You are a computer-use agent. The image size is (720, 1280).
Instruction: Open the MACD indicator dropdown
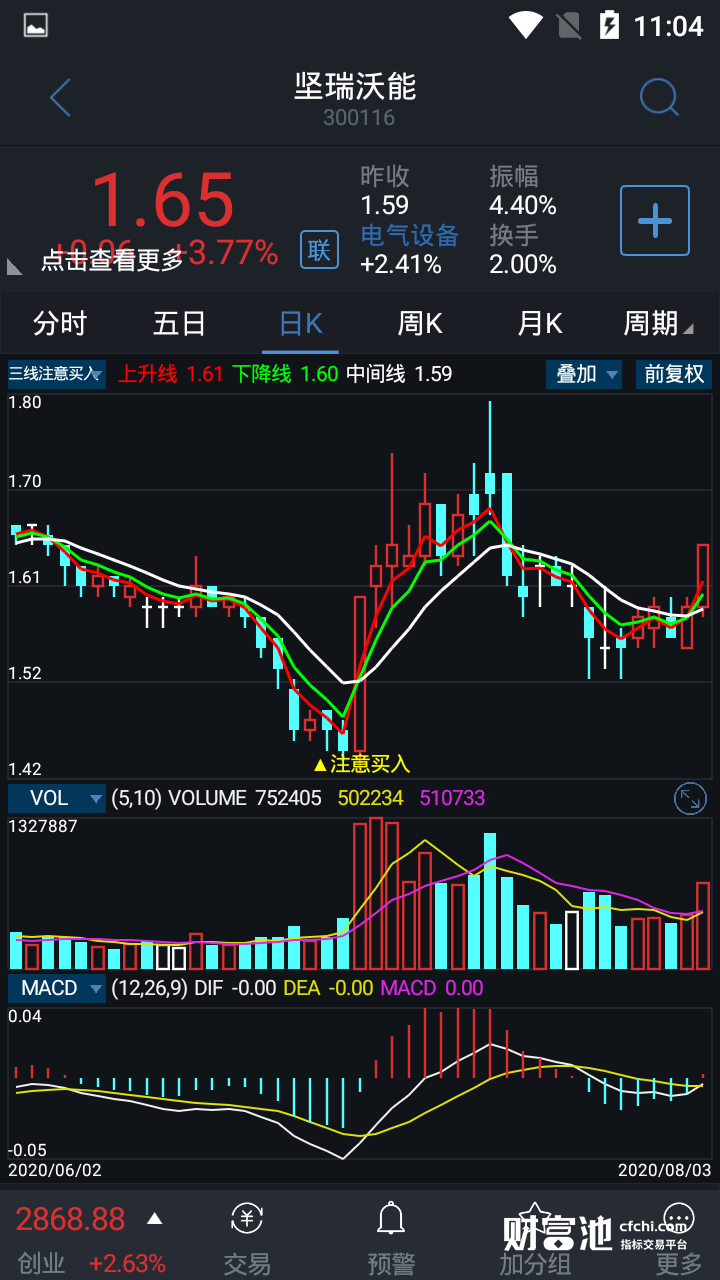point(57,988)
